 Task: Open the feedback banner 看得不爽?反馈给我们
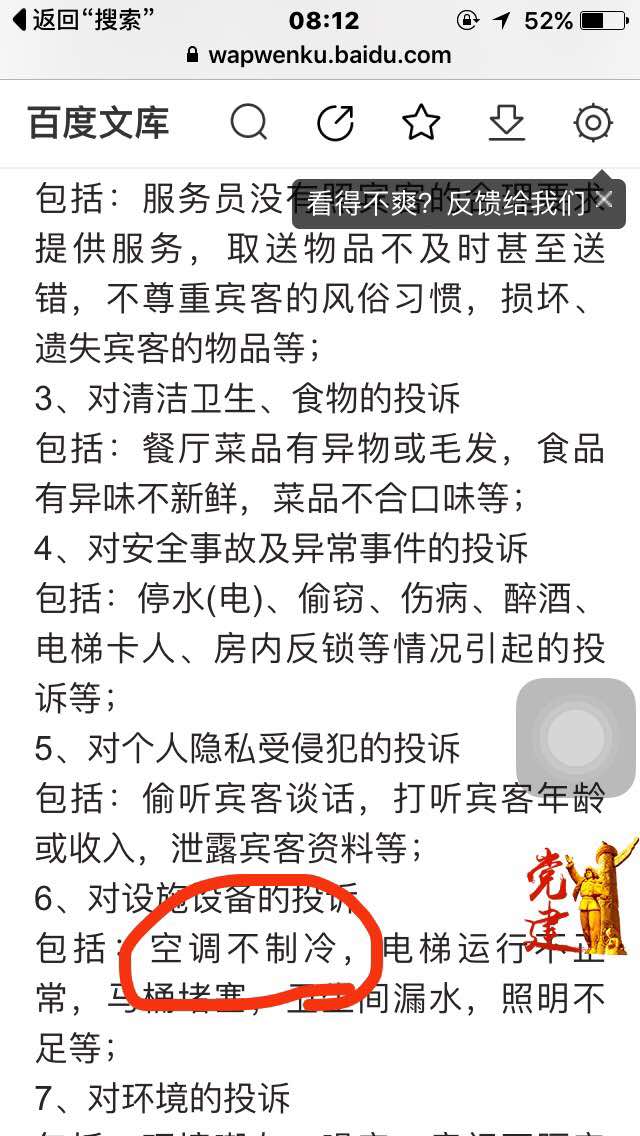coord(445,203)
